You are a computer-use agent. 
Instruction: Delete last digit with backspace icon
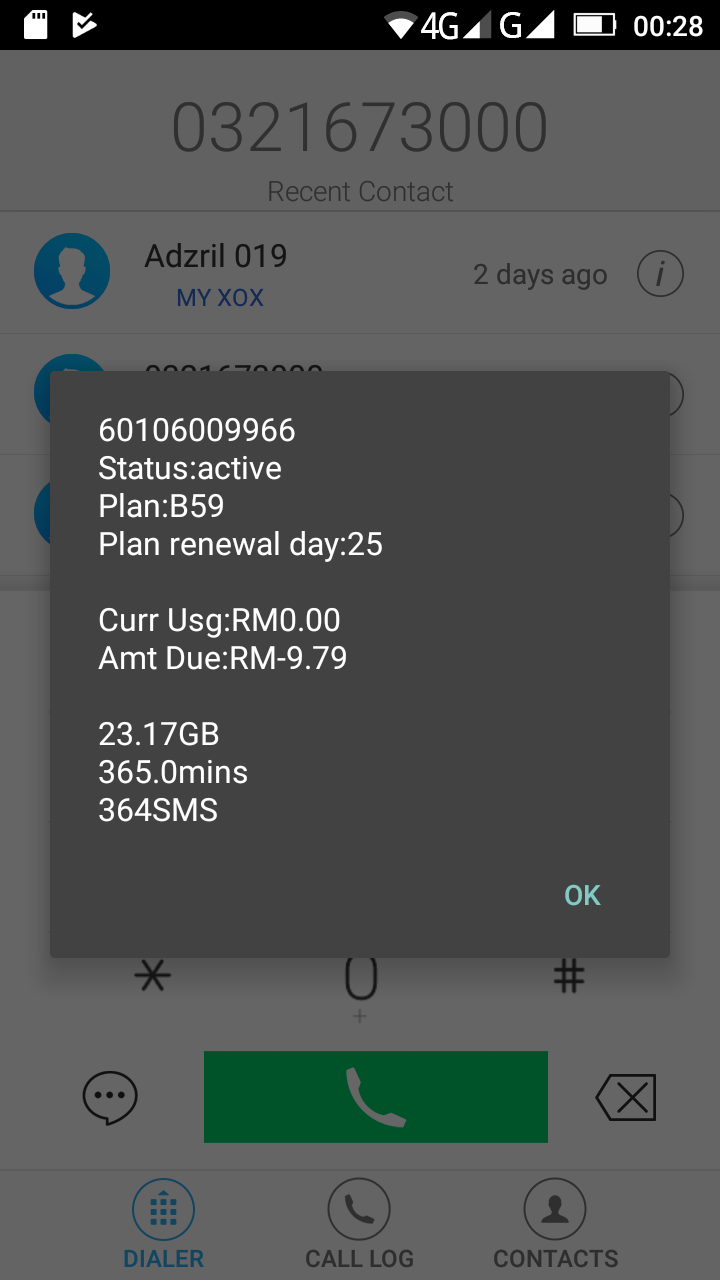pos(626,1097)
